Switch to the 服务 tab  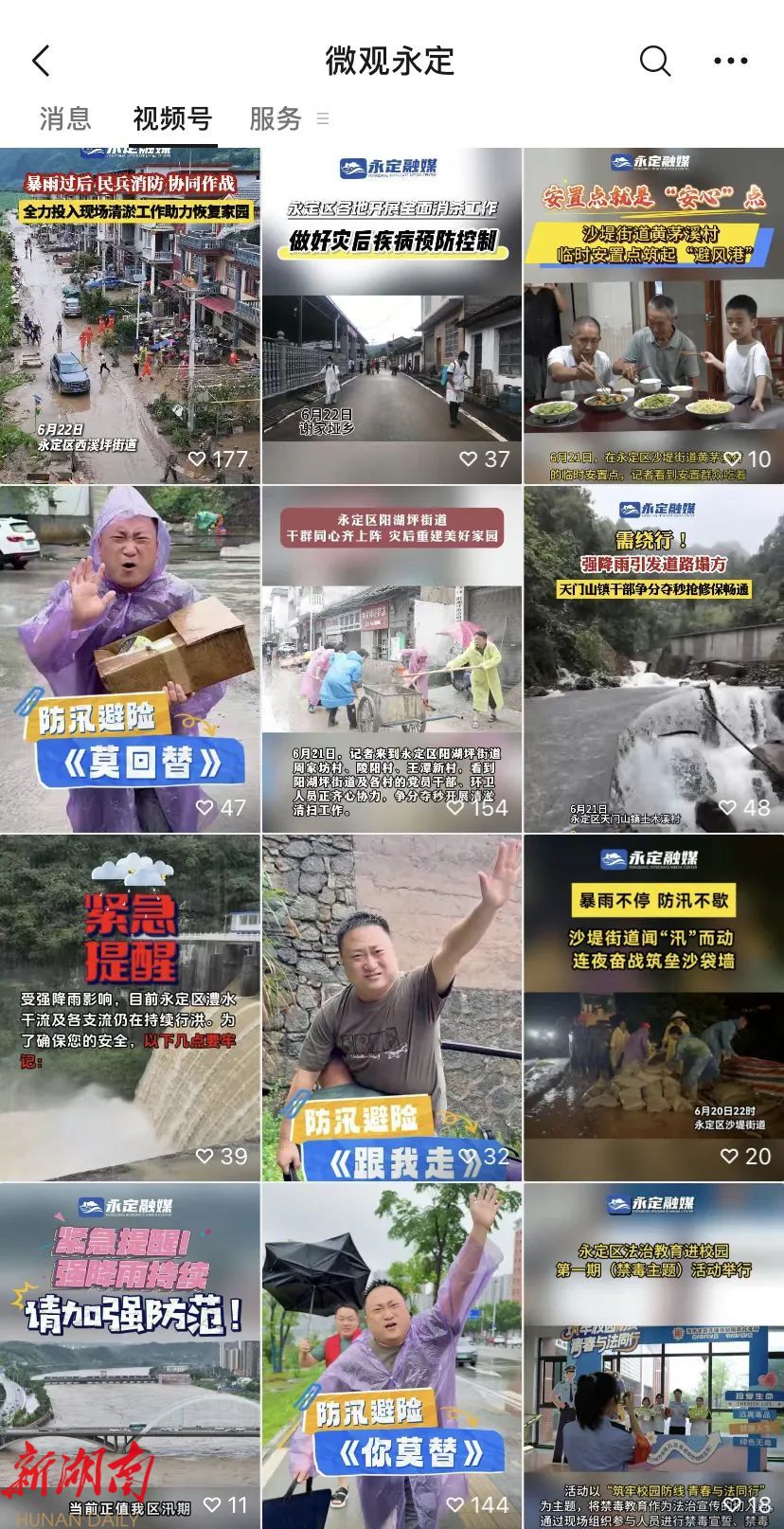click(276, 119)
